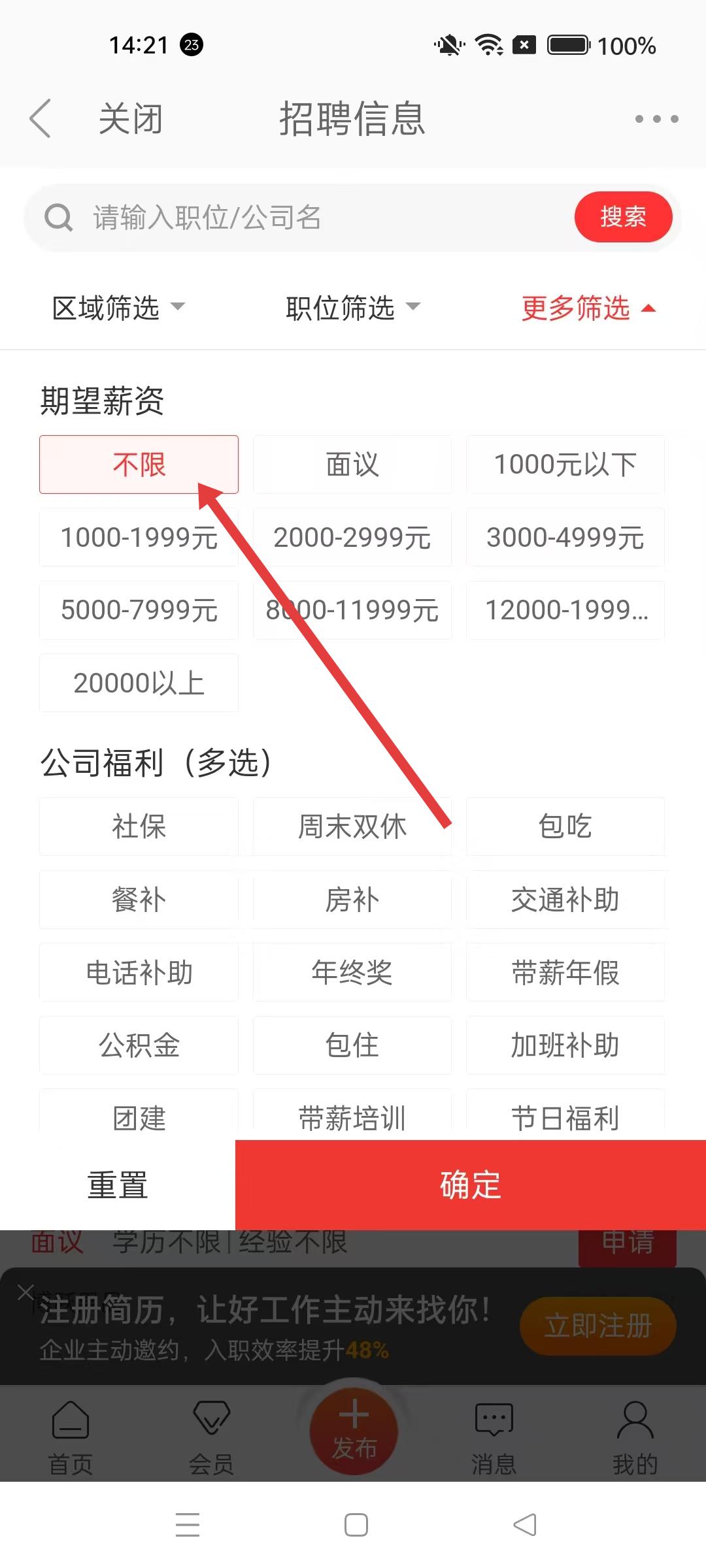The height and width of the screenshot is (1568, 706).
Task: Tap the system home button
Action: (x=356, y=1525)
